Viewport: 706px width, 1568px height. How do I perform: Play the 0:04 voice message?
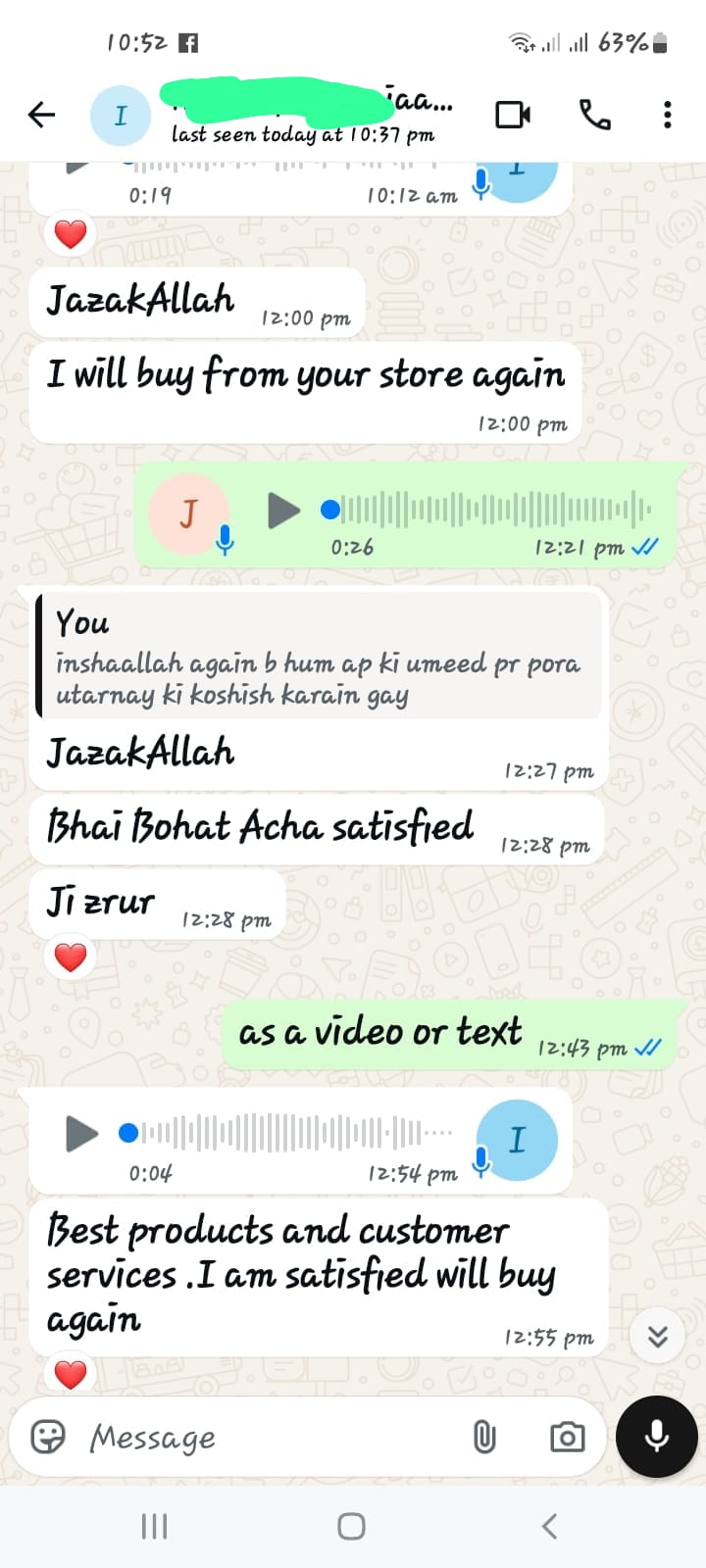click(81, 1134)
